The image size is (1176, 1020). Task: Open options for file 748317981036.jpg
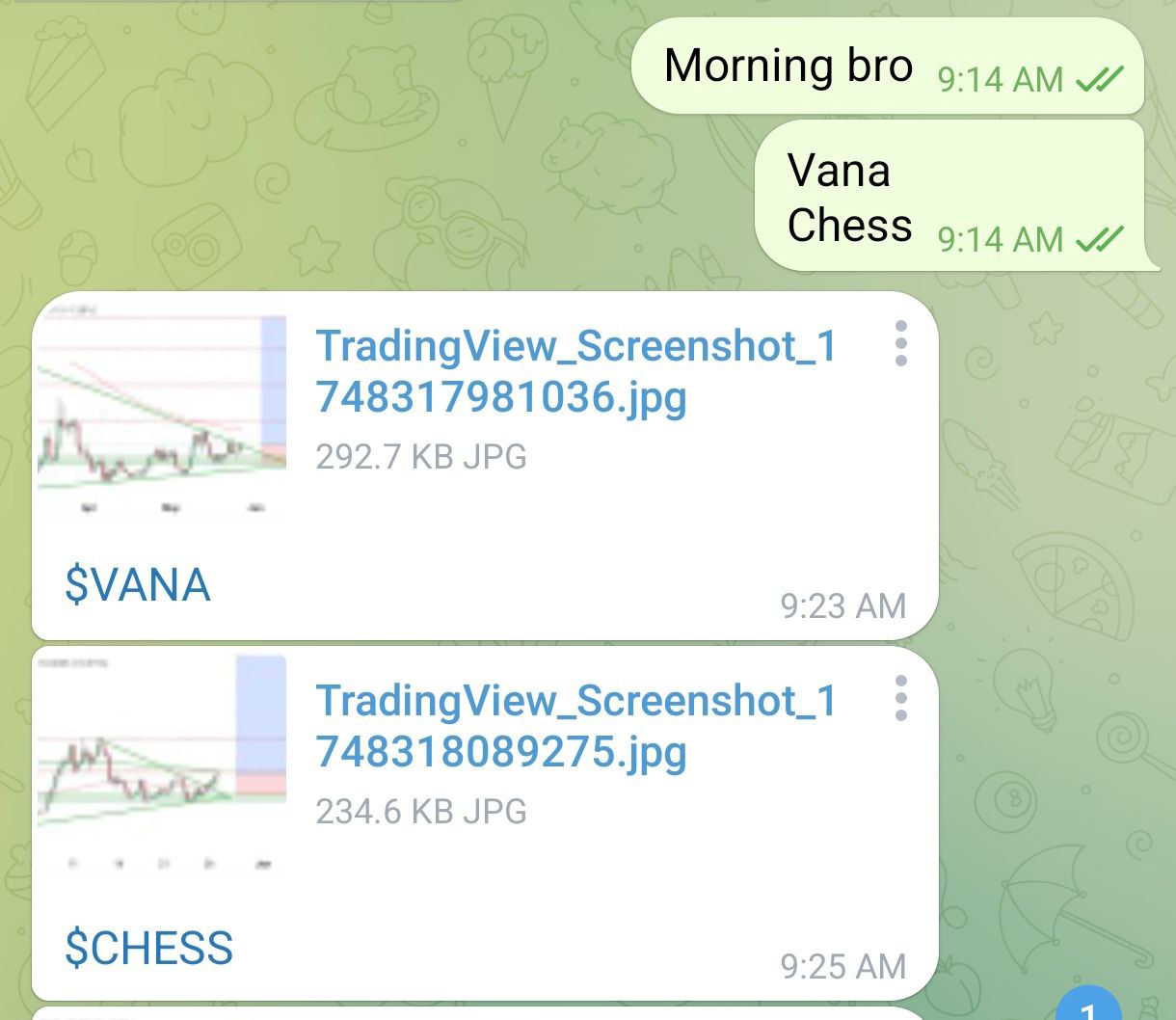[x=900, y=343]
